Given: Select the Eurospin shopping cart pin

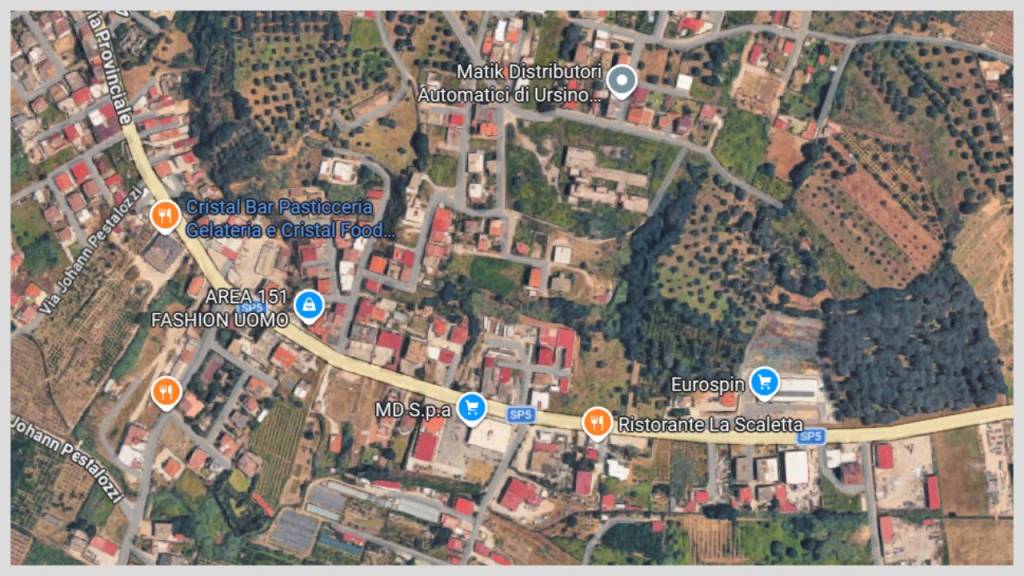Looking at the screenshot, I should pos(765,381).
